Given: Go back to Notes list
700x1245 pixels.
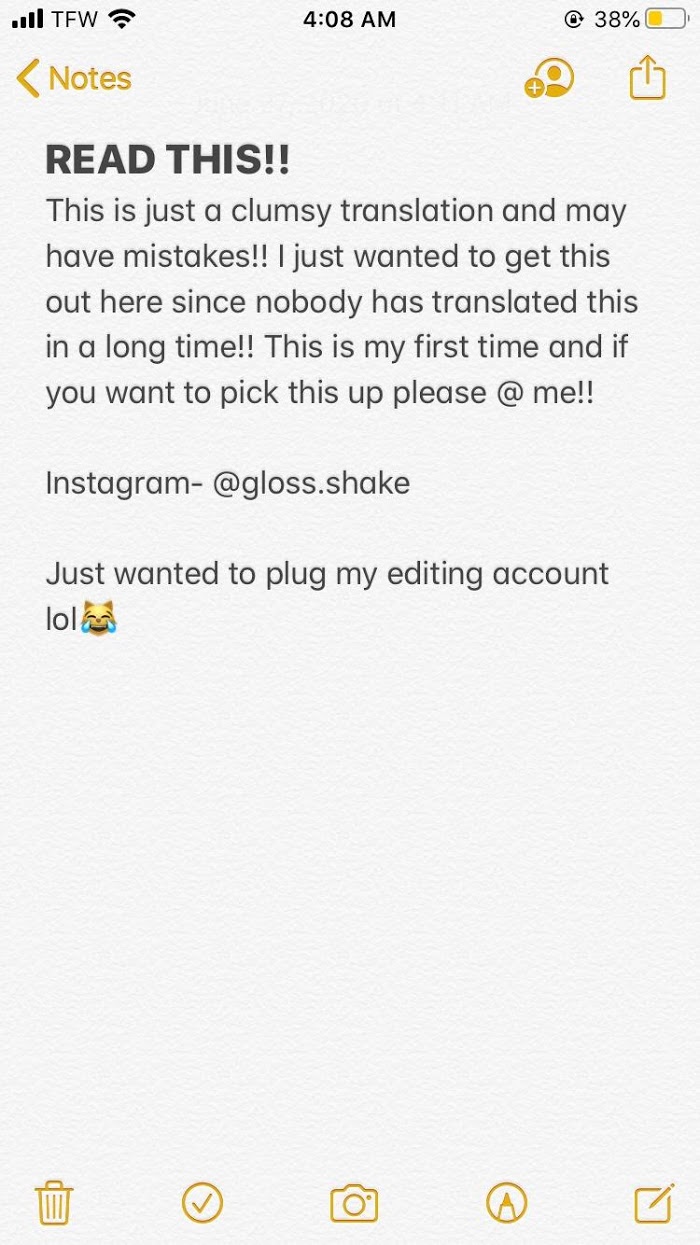Looking at the screenshot, I should click(74, 78).
